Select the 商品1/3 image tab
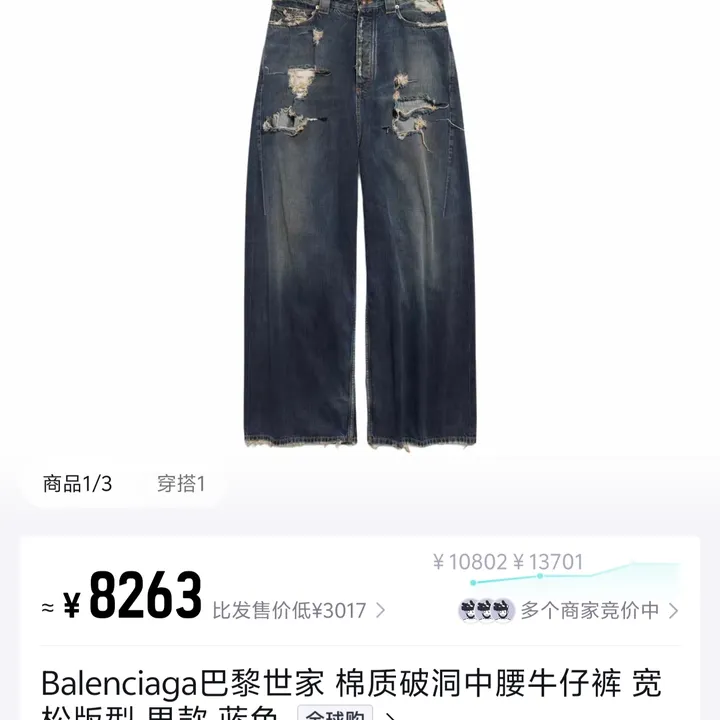The height and width of the screenshot is (720, 720). coord(78,485)
